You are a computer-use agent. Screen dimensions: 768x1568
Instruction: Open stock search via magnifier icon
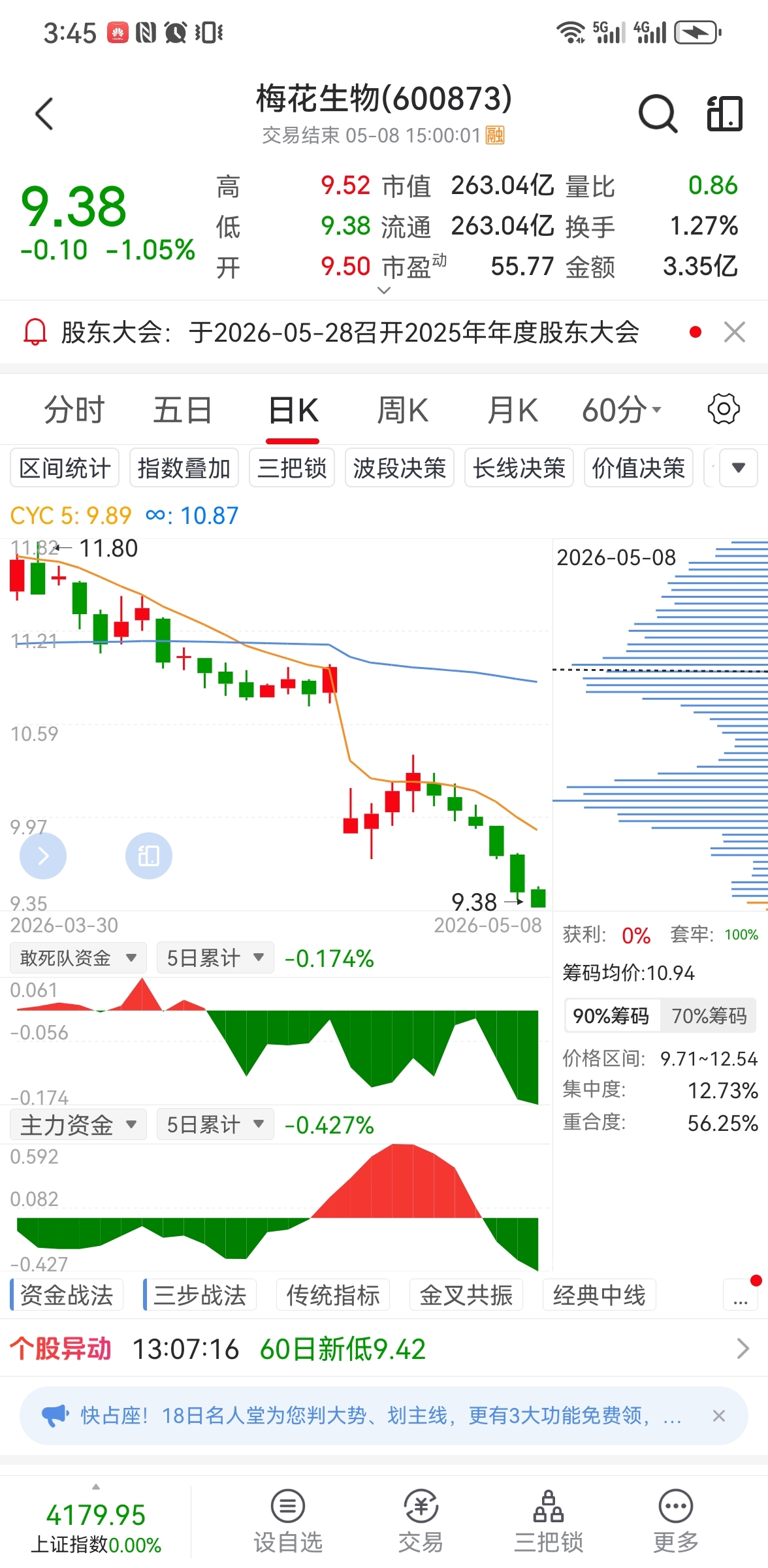[x=657, y=114]
